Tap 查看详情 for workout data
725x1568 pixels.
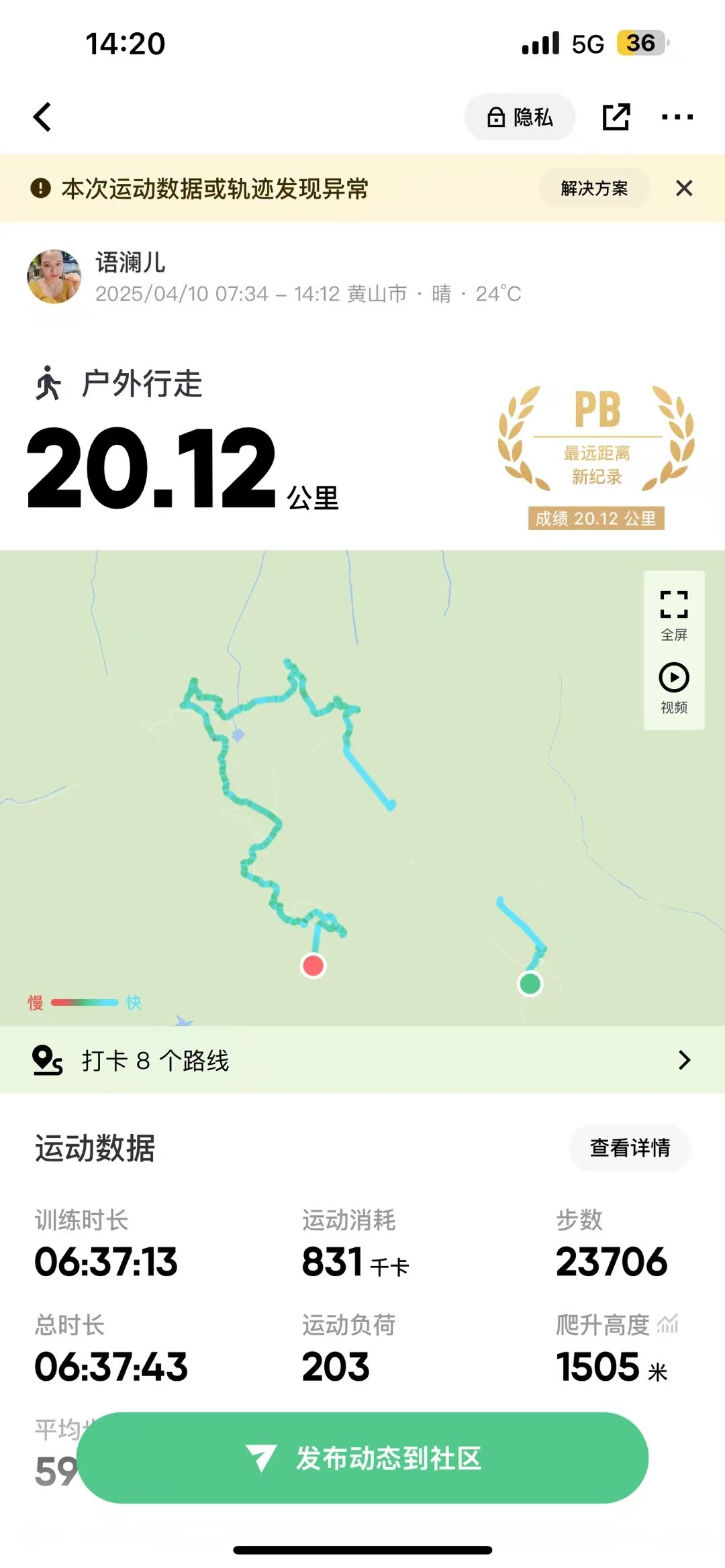tap(630, 1148)
